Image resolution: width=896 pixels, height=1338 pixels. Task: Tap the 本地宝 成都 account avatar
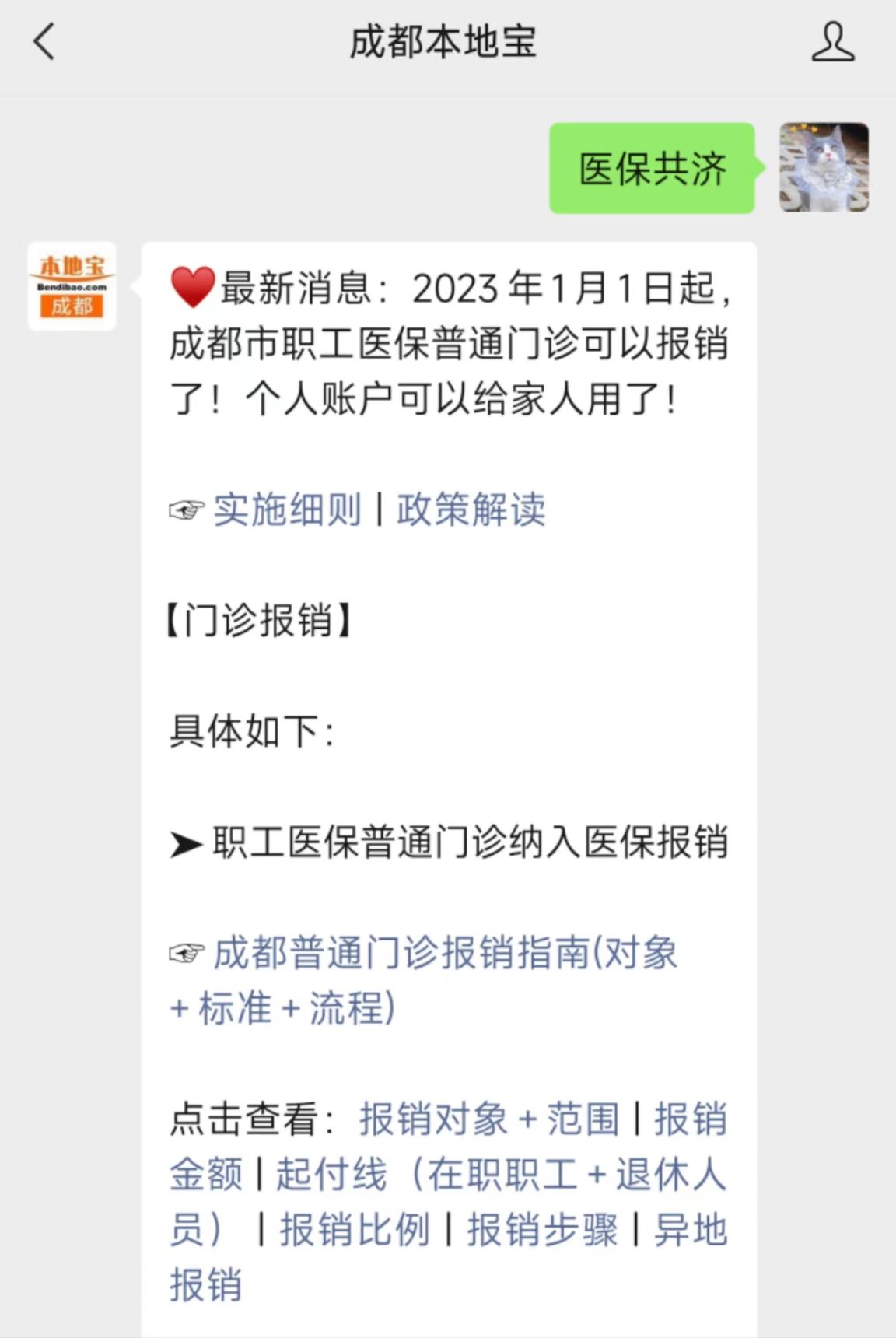(x=72, y=286)
